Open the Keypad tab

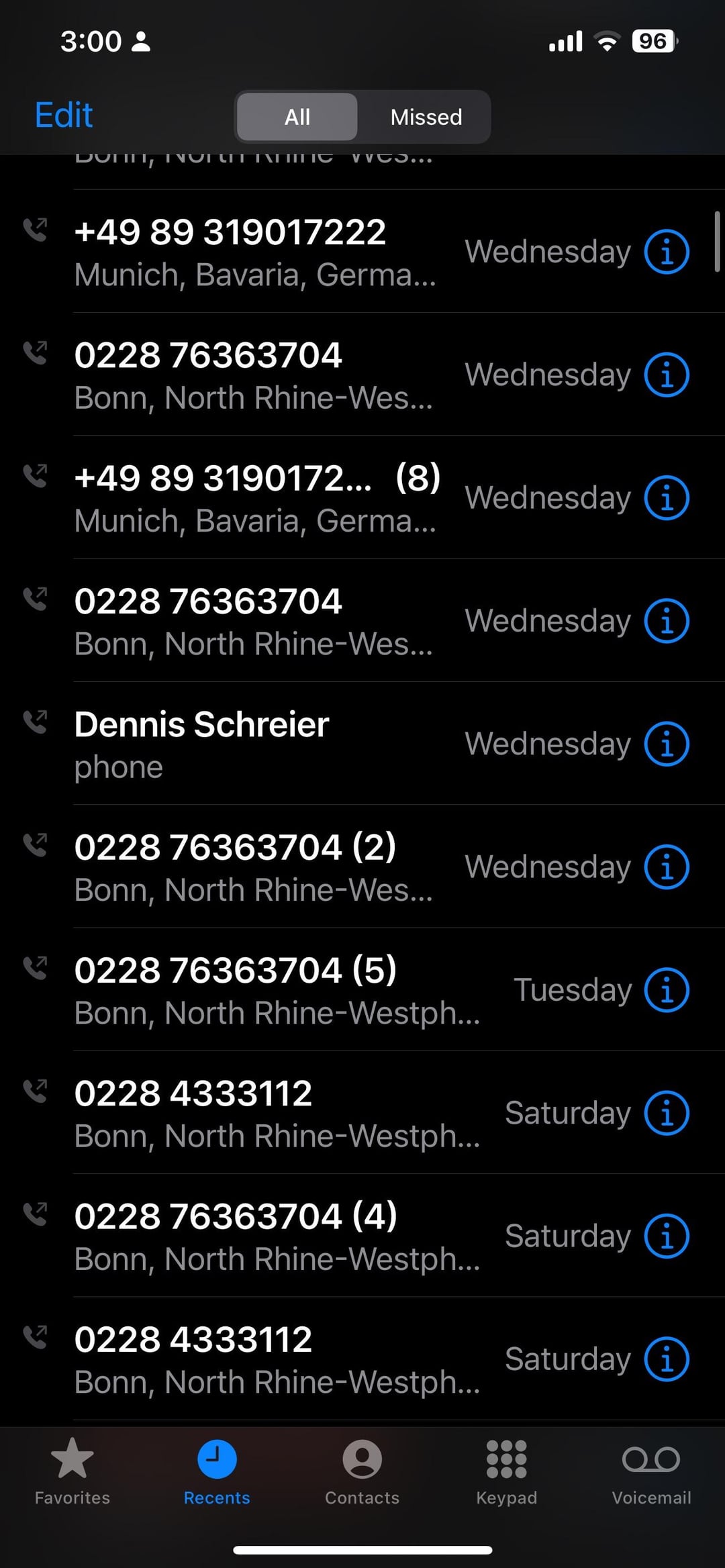pos(507,1471)
